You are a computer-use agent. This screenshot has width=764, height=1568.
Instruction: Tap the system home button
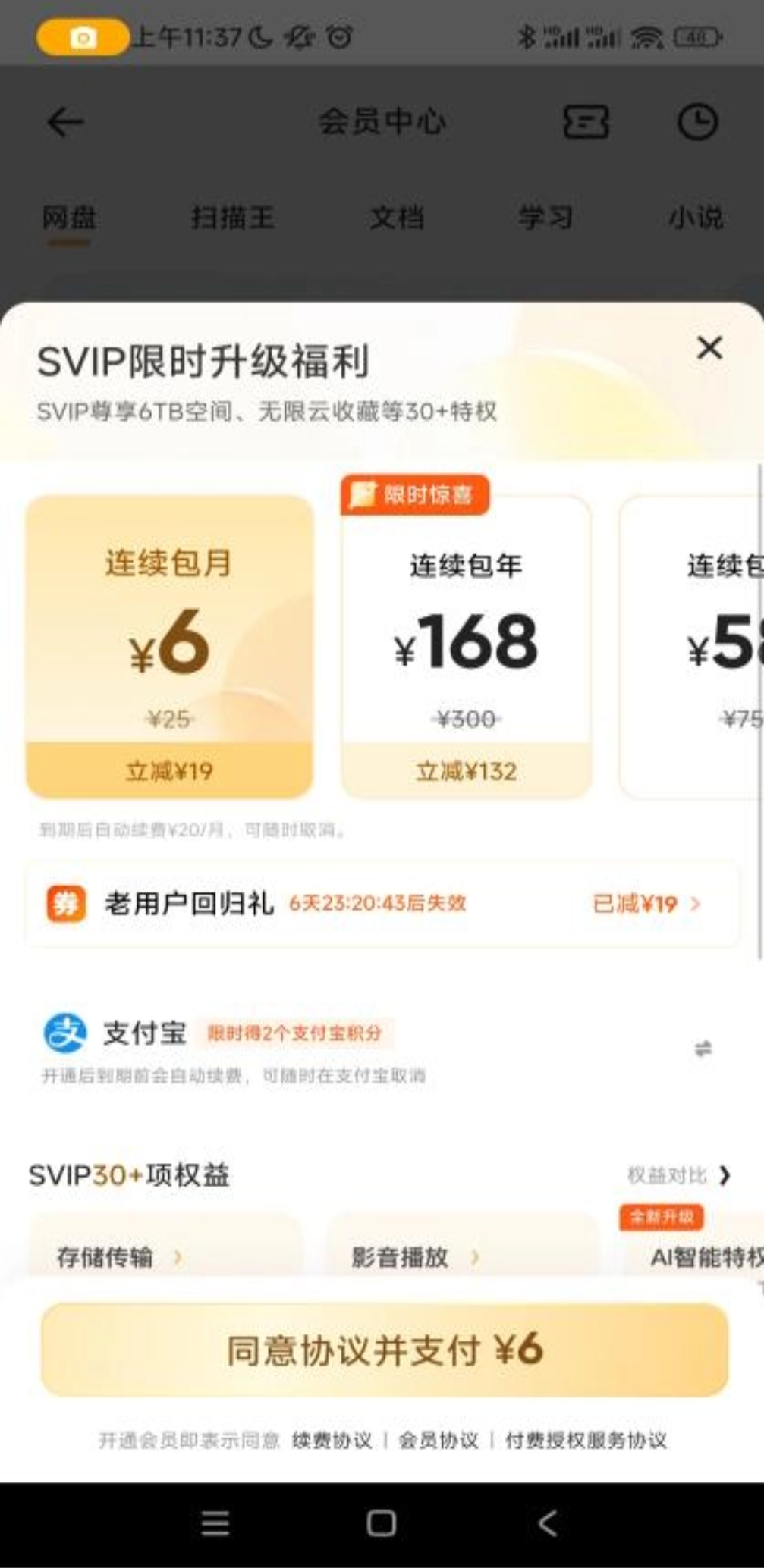tap(381, 1523)
